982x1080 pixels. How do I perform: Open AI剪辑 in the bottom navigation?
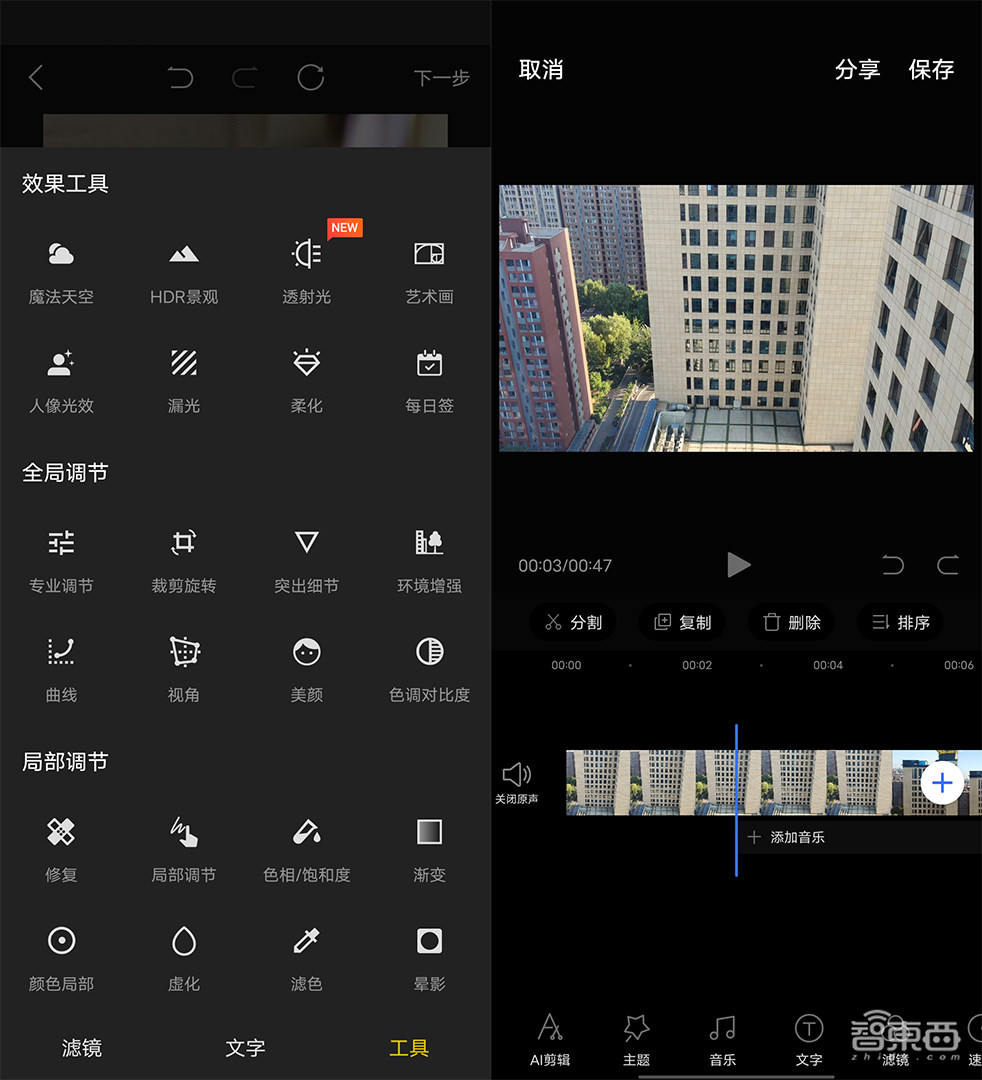549,1038
